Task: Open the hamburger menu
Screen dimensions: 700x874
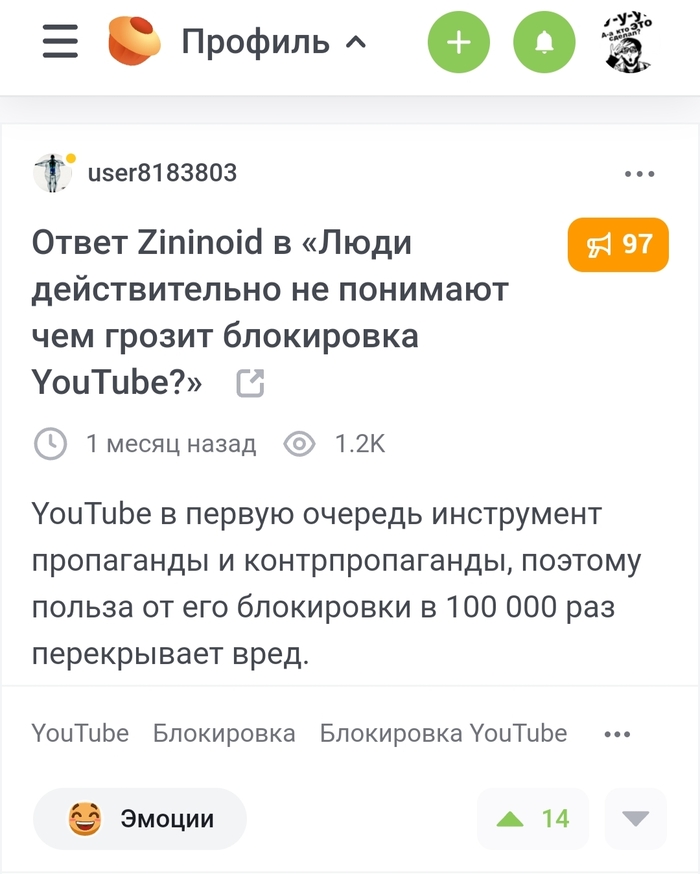Action: [60, 42]
